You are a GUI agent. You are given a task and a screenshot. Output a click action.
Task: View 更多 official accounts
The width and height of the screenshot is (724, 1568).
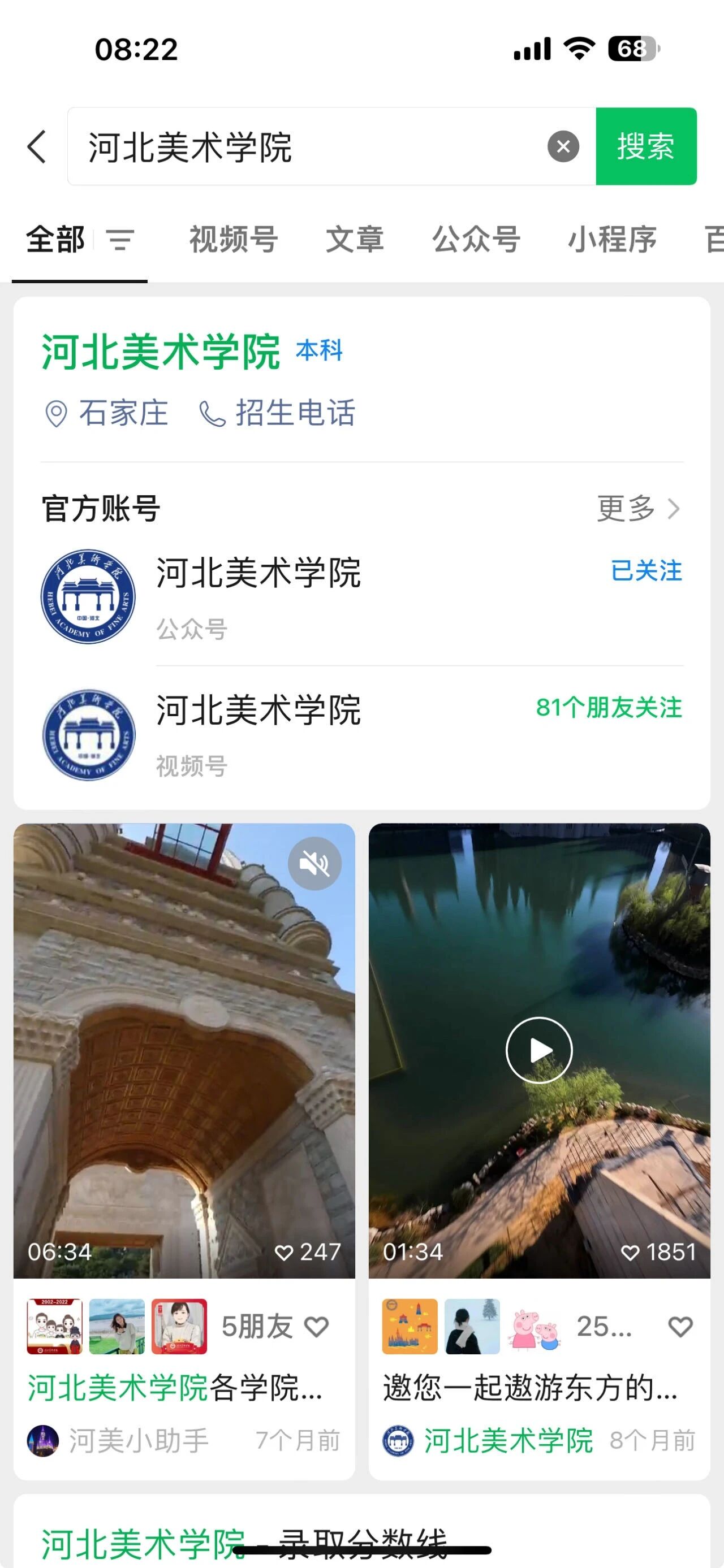point(637,508)
